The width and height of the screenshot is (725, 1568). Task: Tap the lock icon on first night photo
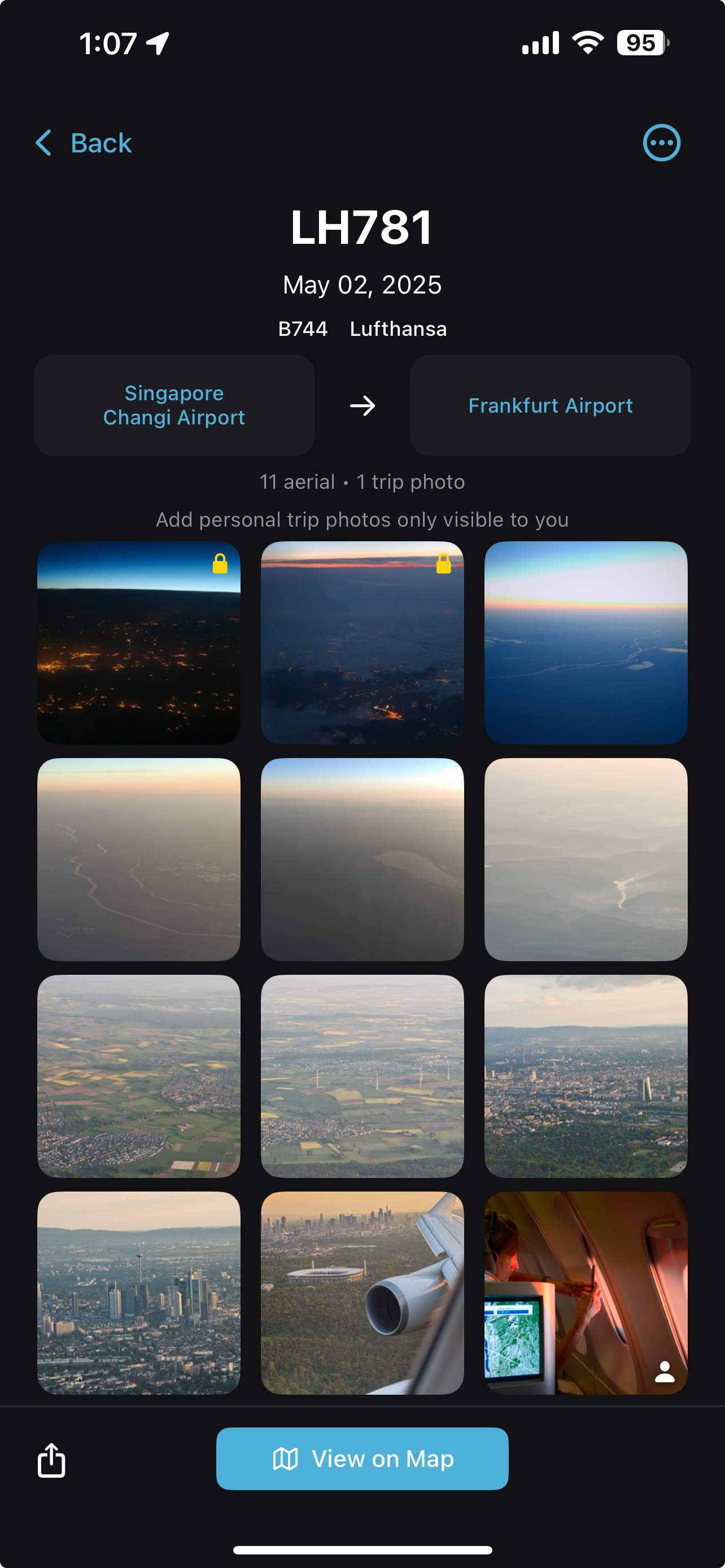[x=220, y=564]
